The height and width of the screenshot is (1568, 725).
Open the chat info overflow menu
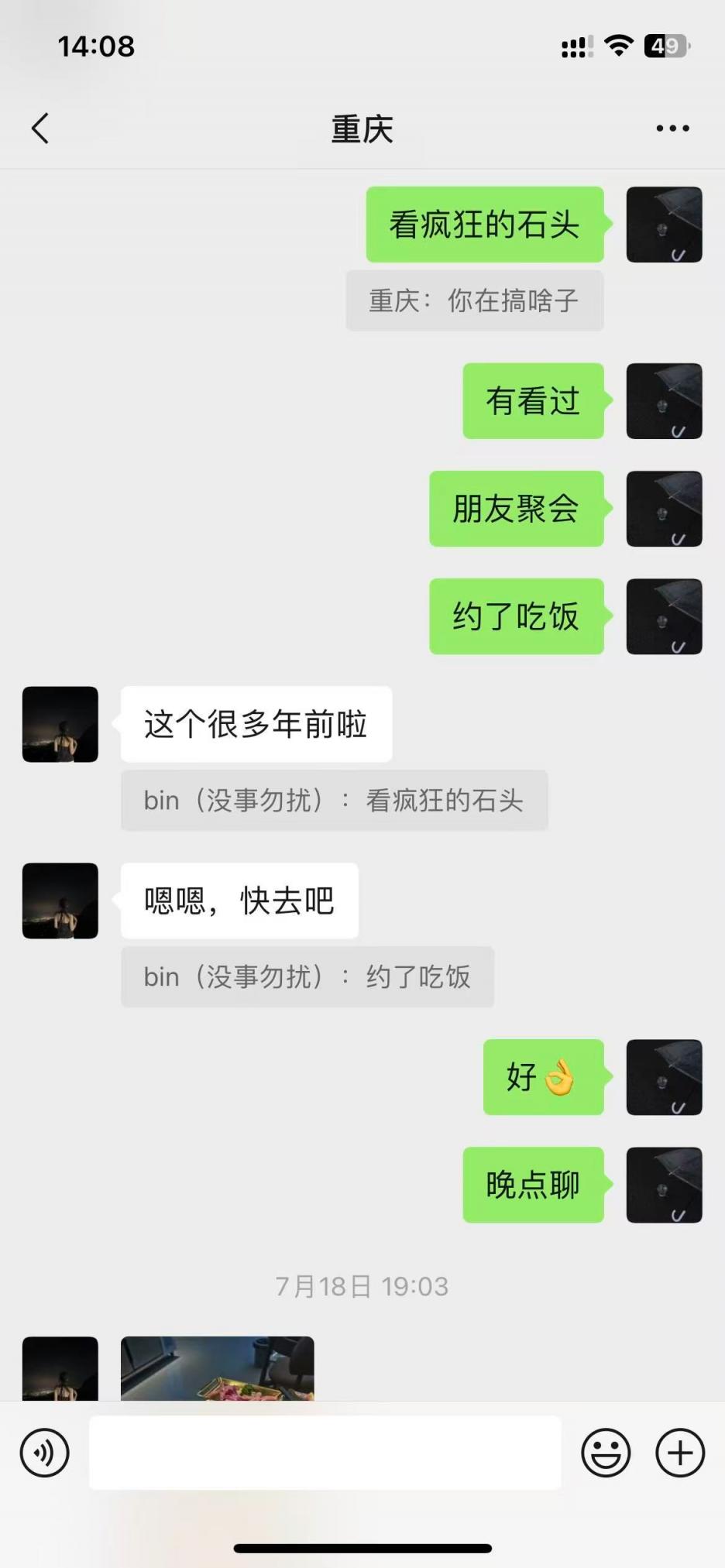(x=672, y=129)
